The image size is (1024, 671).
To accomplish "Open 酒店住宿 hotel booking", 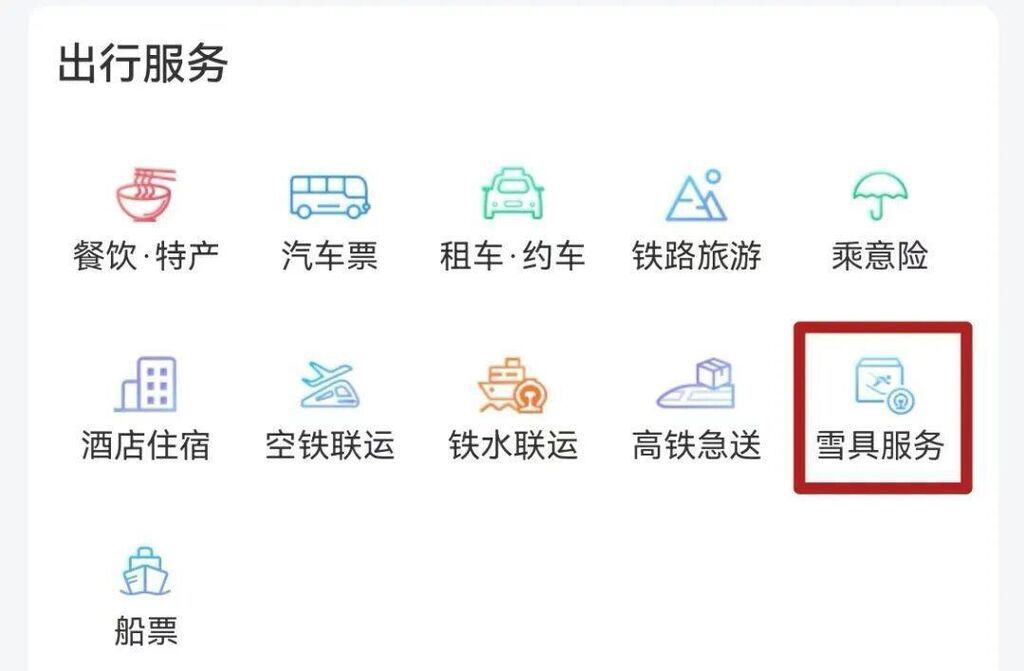I will [146, 408].
